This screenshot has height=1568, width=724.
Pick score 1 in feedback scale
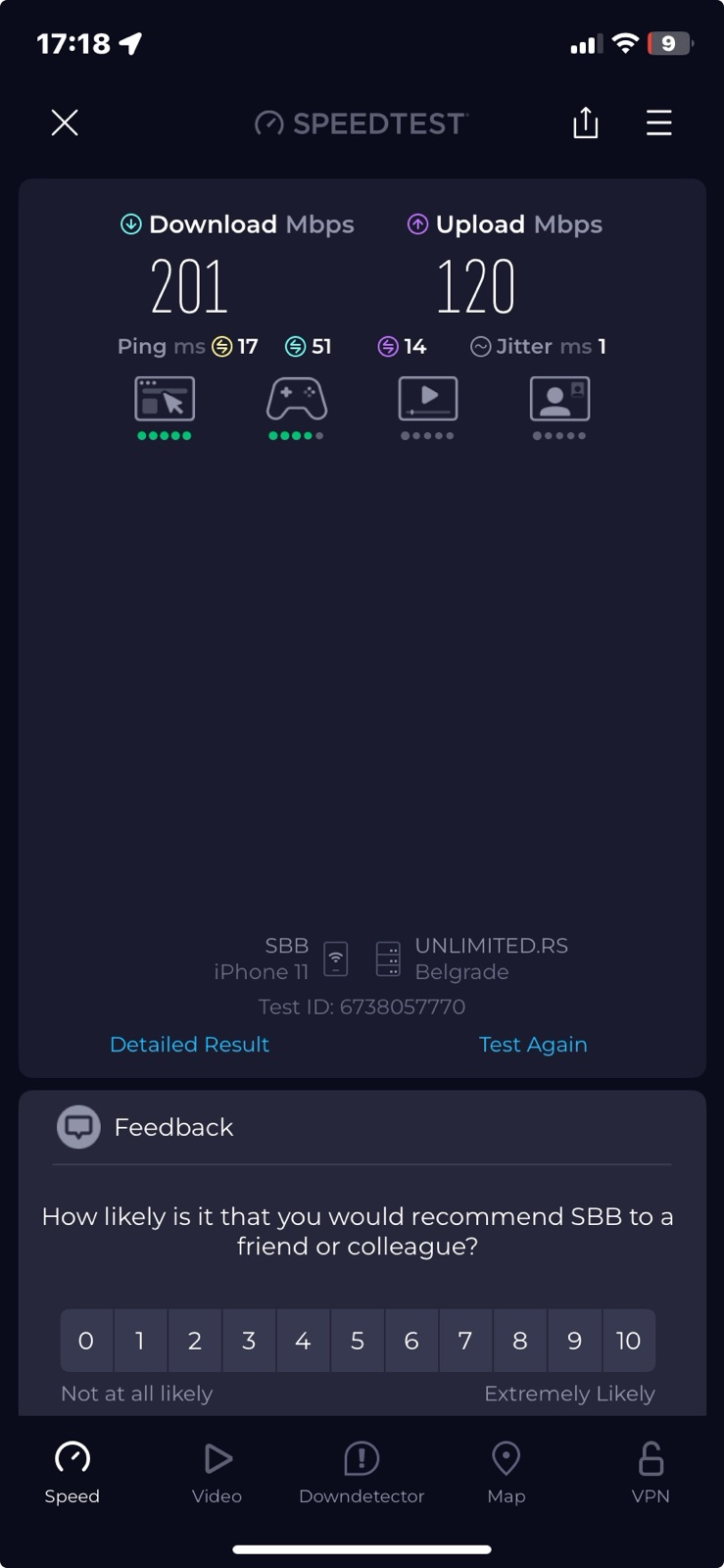[140, 1341]
